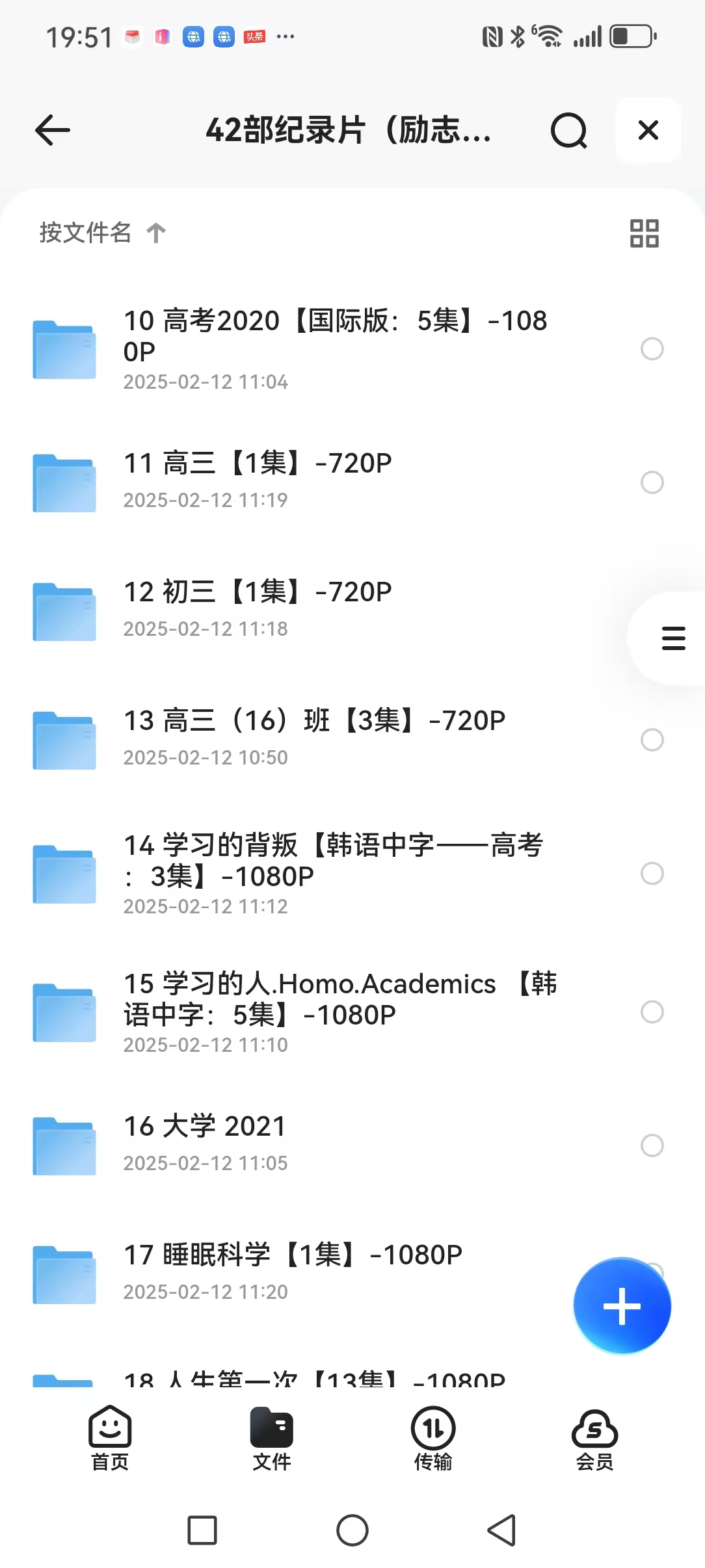Image resolution: width=705 pixels, height=1568 pixels.
Task: Change sort order by 按文件名
Action: pyautogui.click(x=102, y=233)
